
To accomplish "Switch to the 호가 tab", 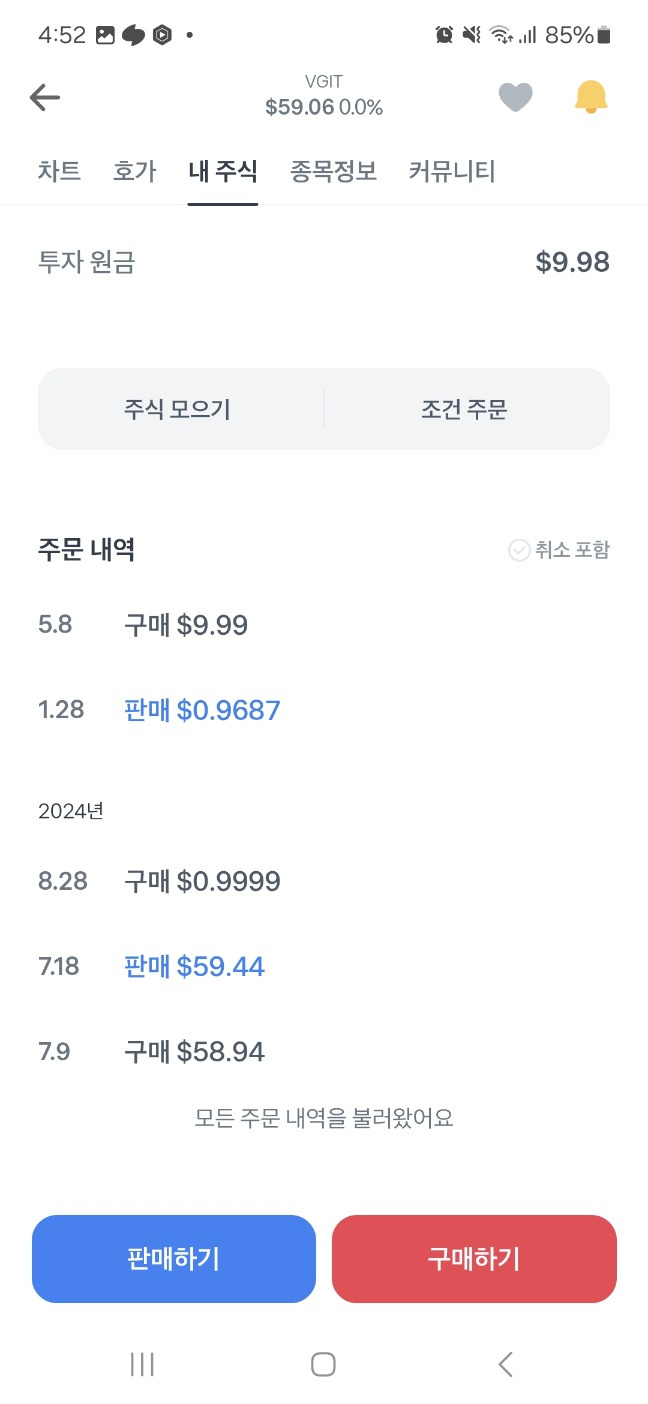I will [135, 171].
